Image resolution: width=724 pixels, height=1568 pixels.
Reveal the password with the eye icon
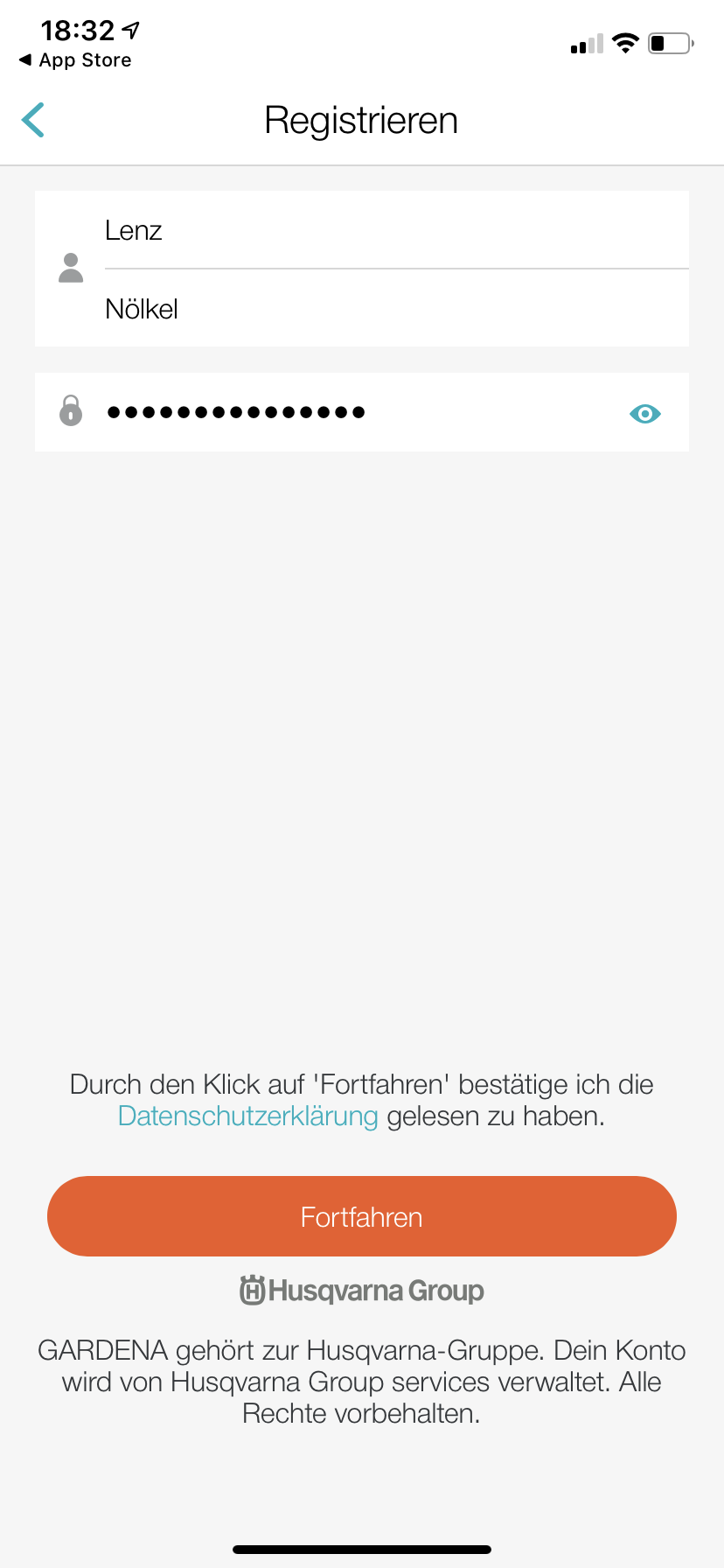tap(645, 413)
